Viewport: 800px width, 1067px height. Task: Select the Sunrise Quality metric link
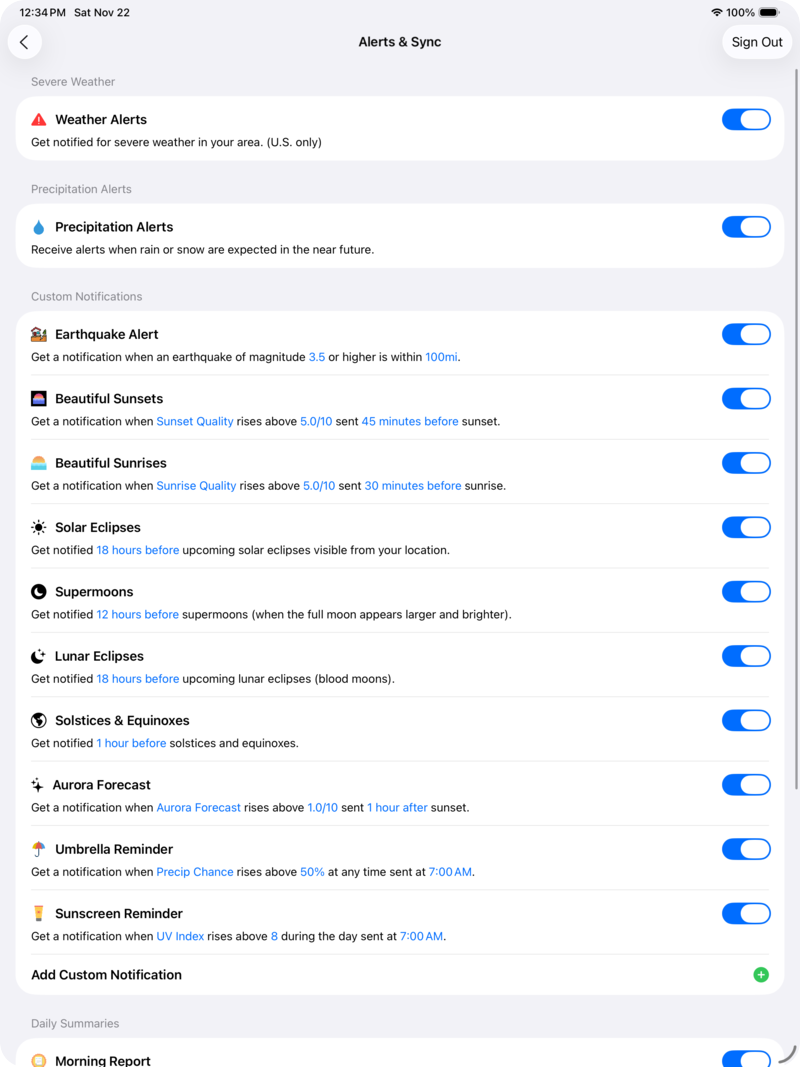(196, 486)
